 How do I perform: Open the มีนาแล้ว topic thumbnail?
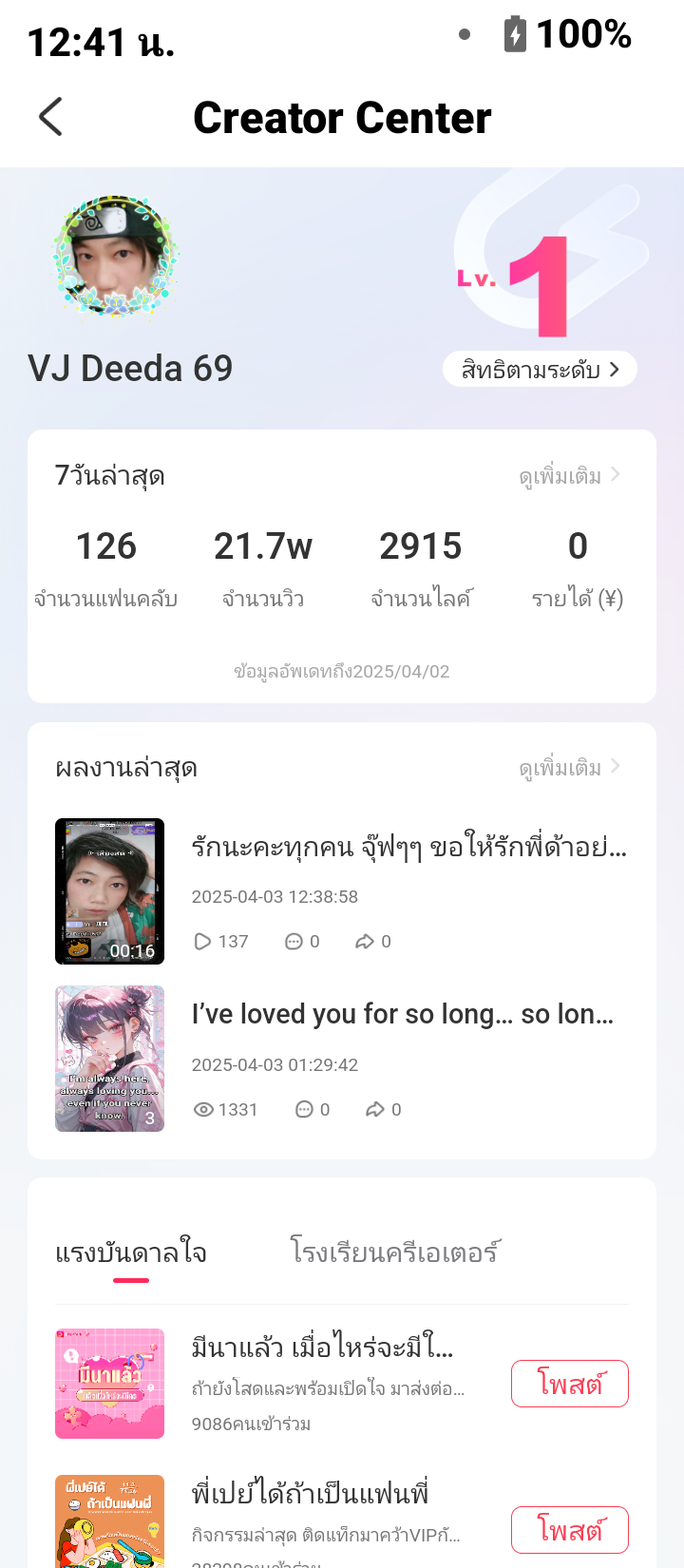tap(110, 1384)
